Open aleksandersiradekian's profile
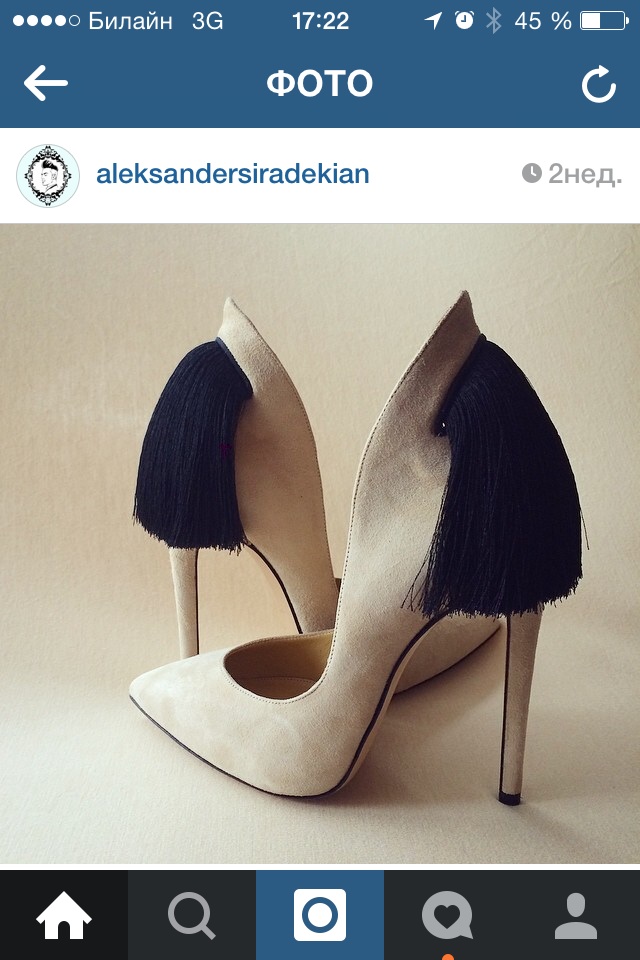The image size is (640, 960). 232,175
